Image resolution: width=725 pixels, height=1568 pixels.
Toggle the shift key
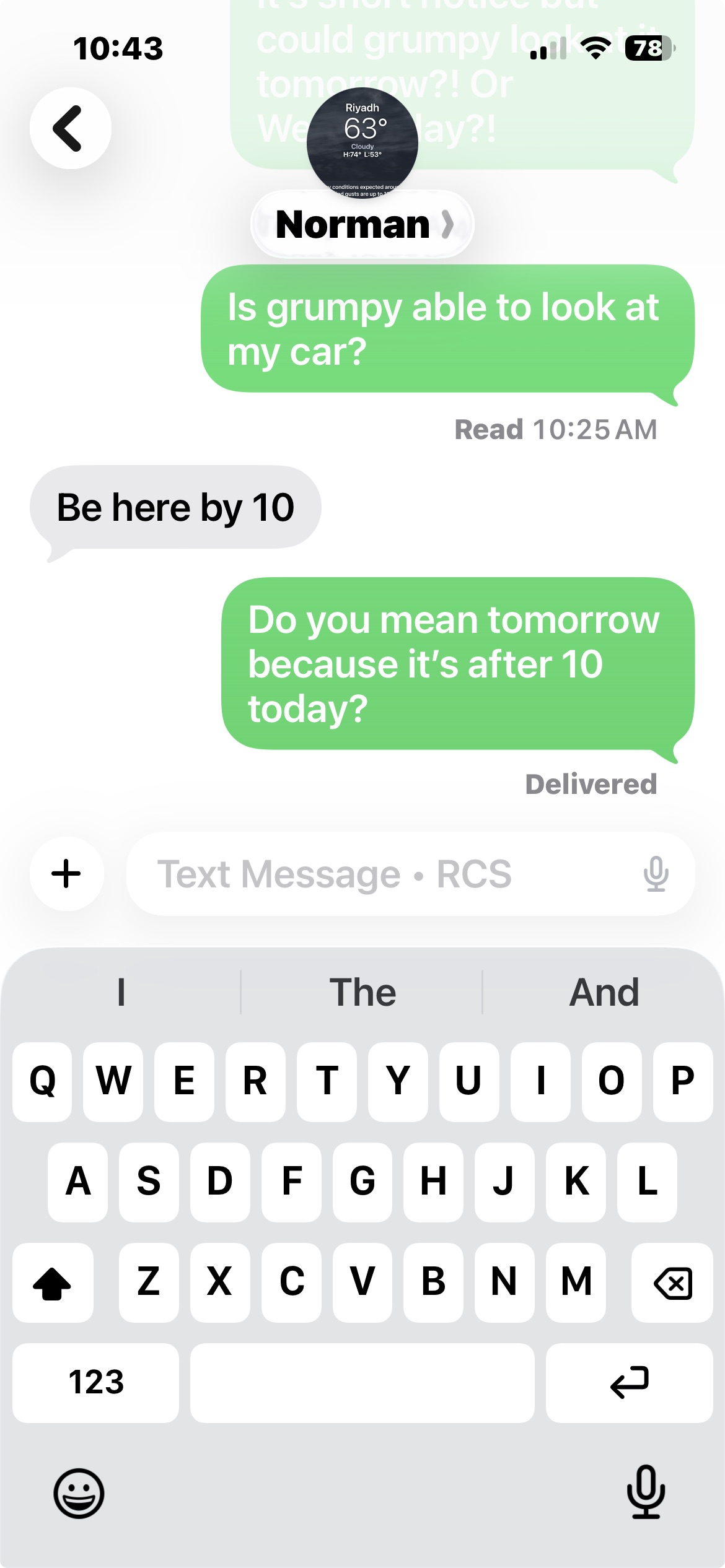[53, 1283]
